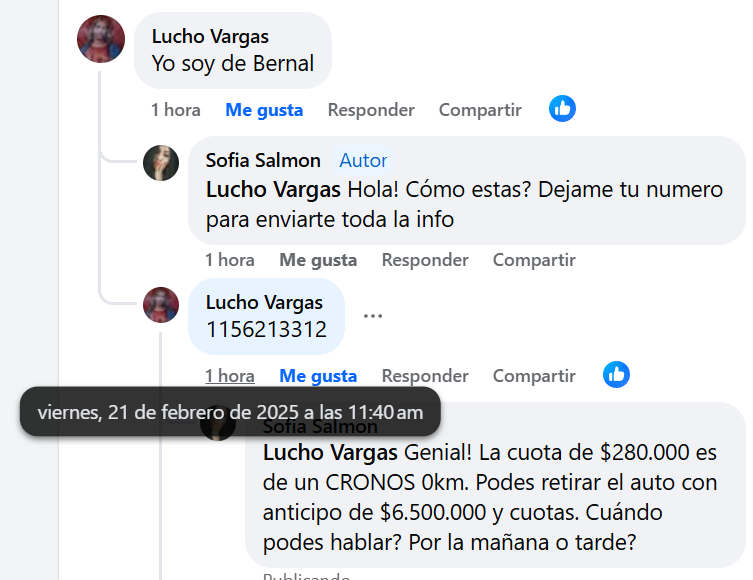Viewport: 753px width, 580px height.
Task: Share the 1156213312 comment
Action: (x=534, y=376)
